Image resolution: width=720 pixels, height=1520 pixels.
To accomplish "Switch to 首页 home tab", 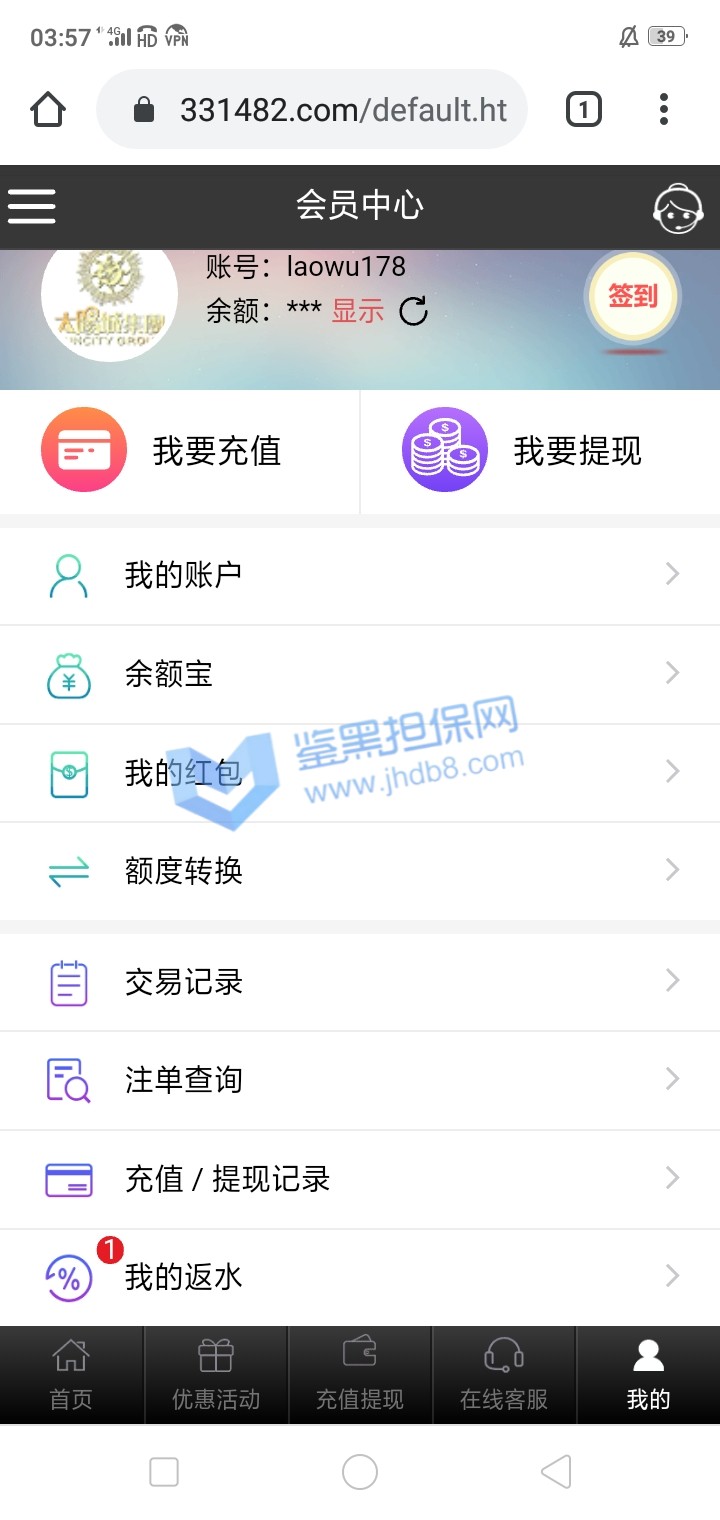I will click(71, 1376).
